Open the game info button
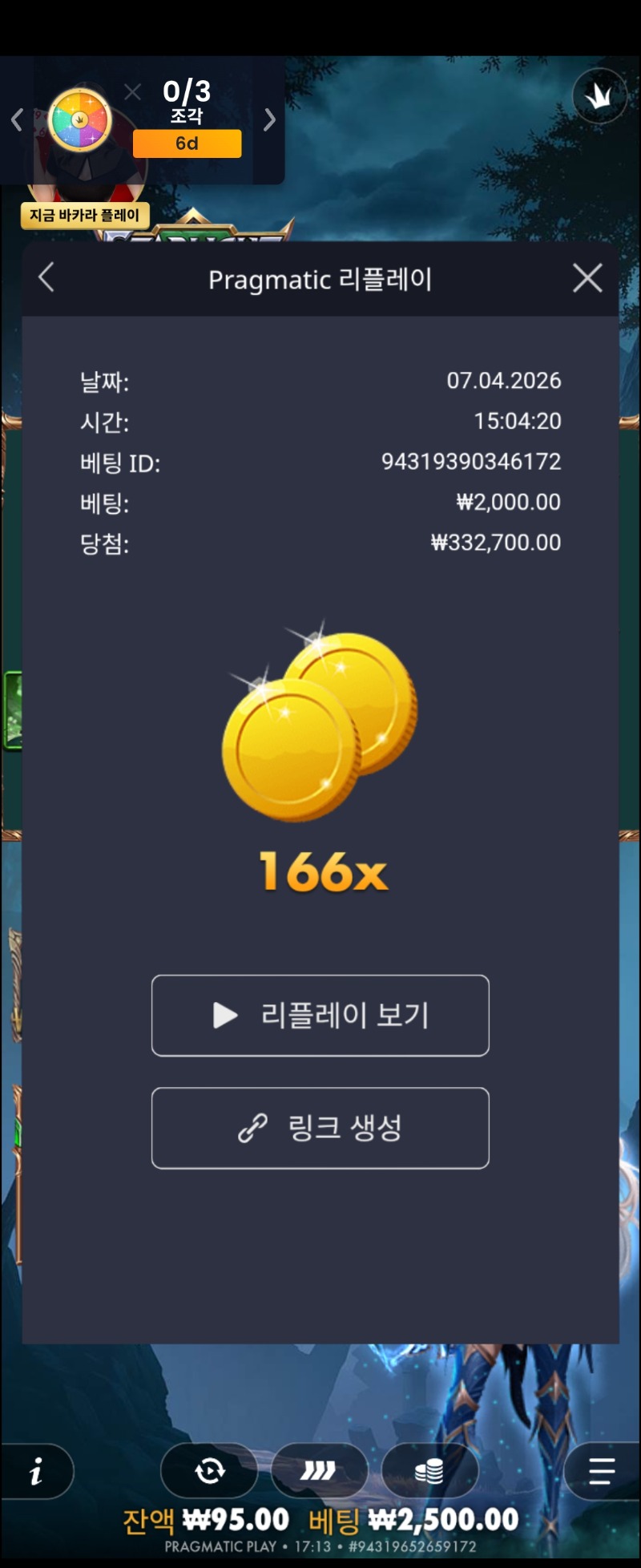The width and height of the screenshot is (641, 1568). (36, 1471)
